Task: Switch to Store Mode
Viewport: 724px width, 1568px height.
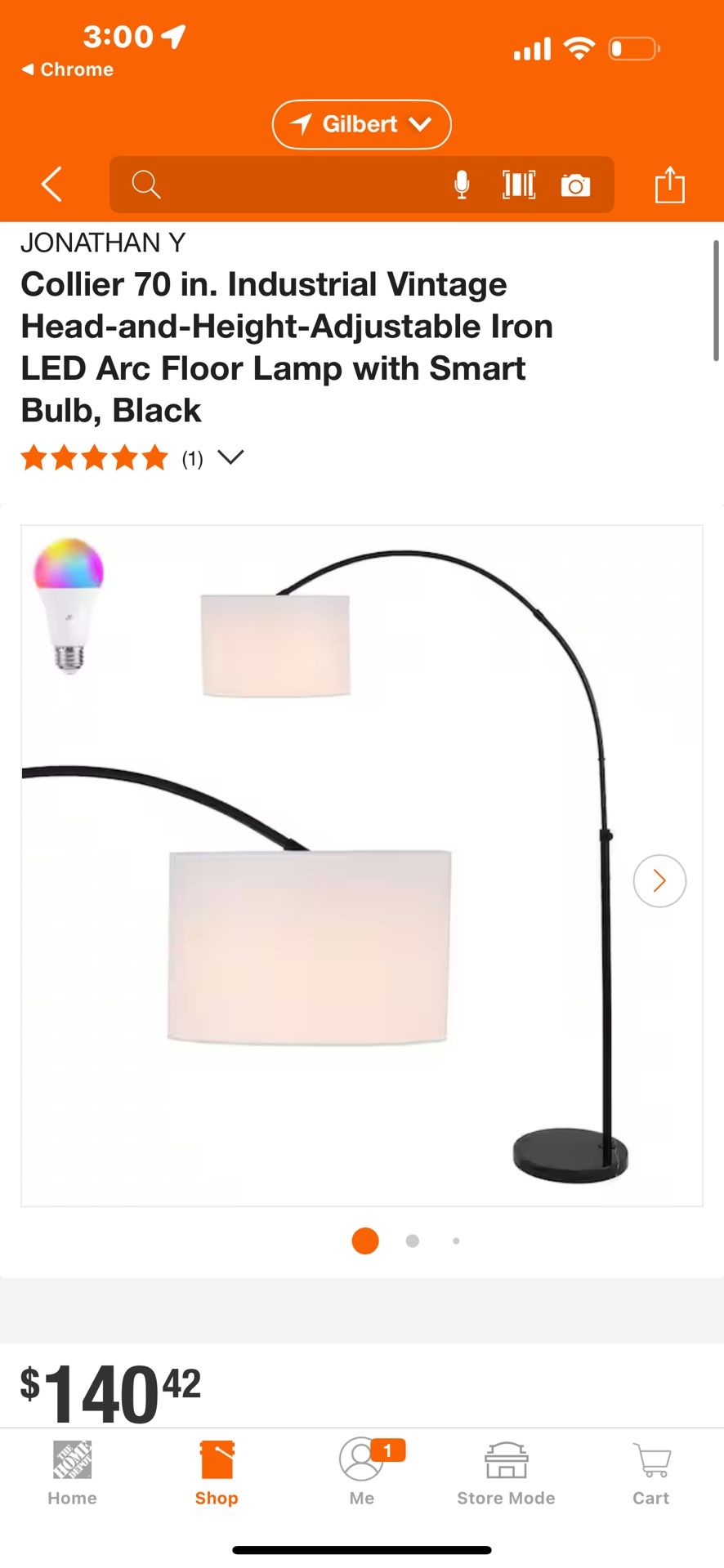Action: tap(506, 1474)
